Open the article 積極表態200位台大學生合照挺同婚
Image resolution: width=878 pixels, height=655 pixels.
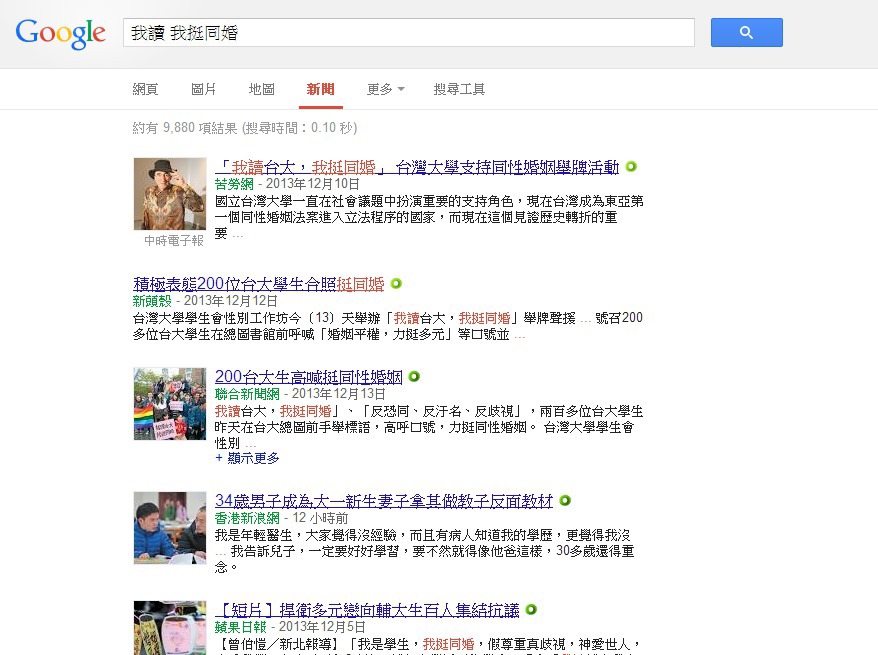(x=258, y=284)
